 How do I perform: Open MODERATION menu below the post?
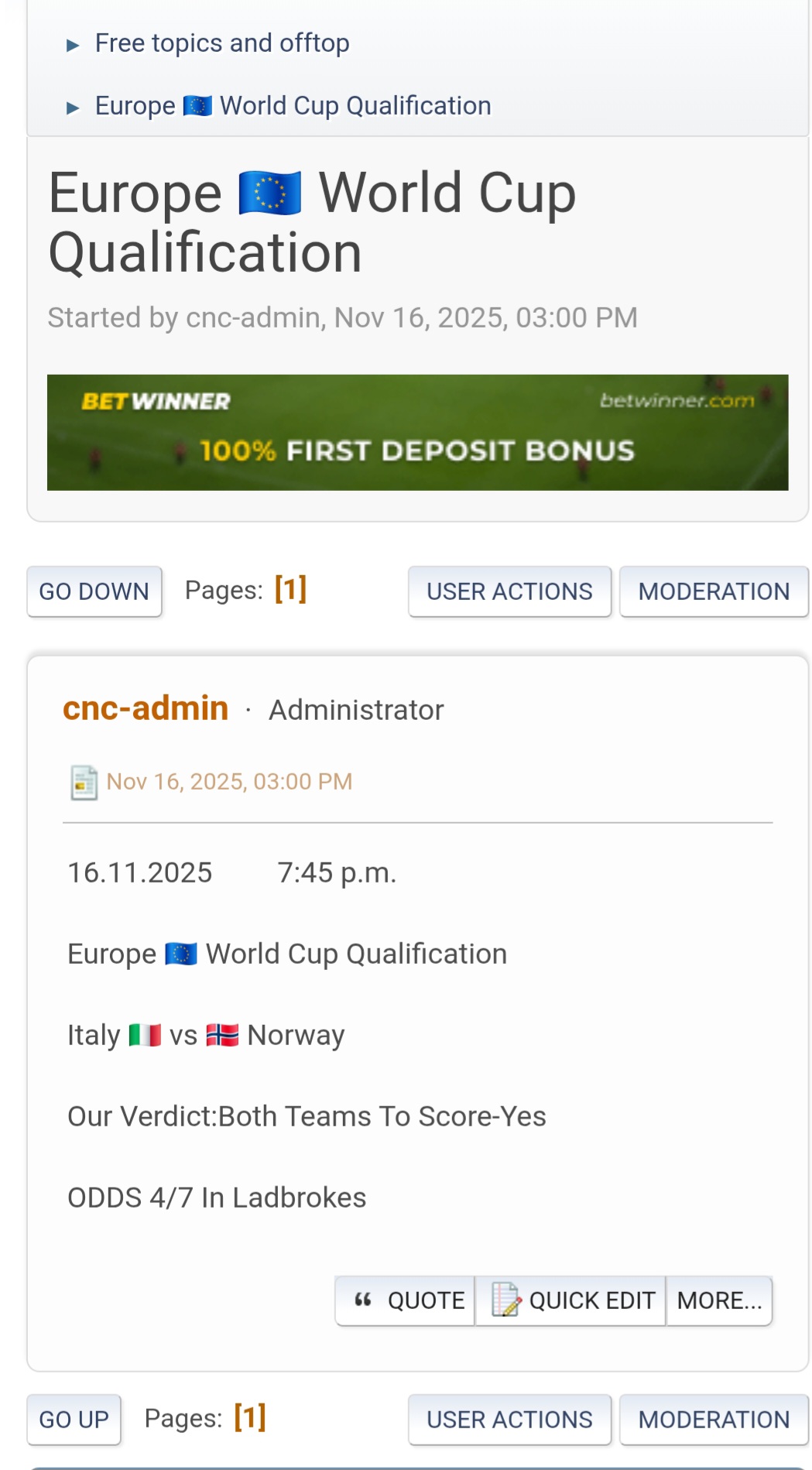(x=713, y=1420)
